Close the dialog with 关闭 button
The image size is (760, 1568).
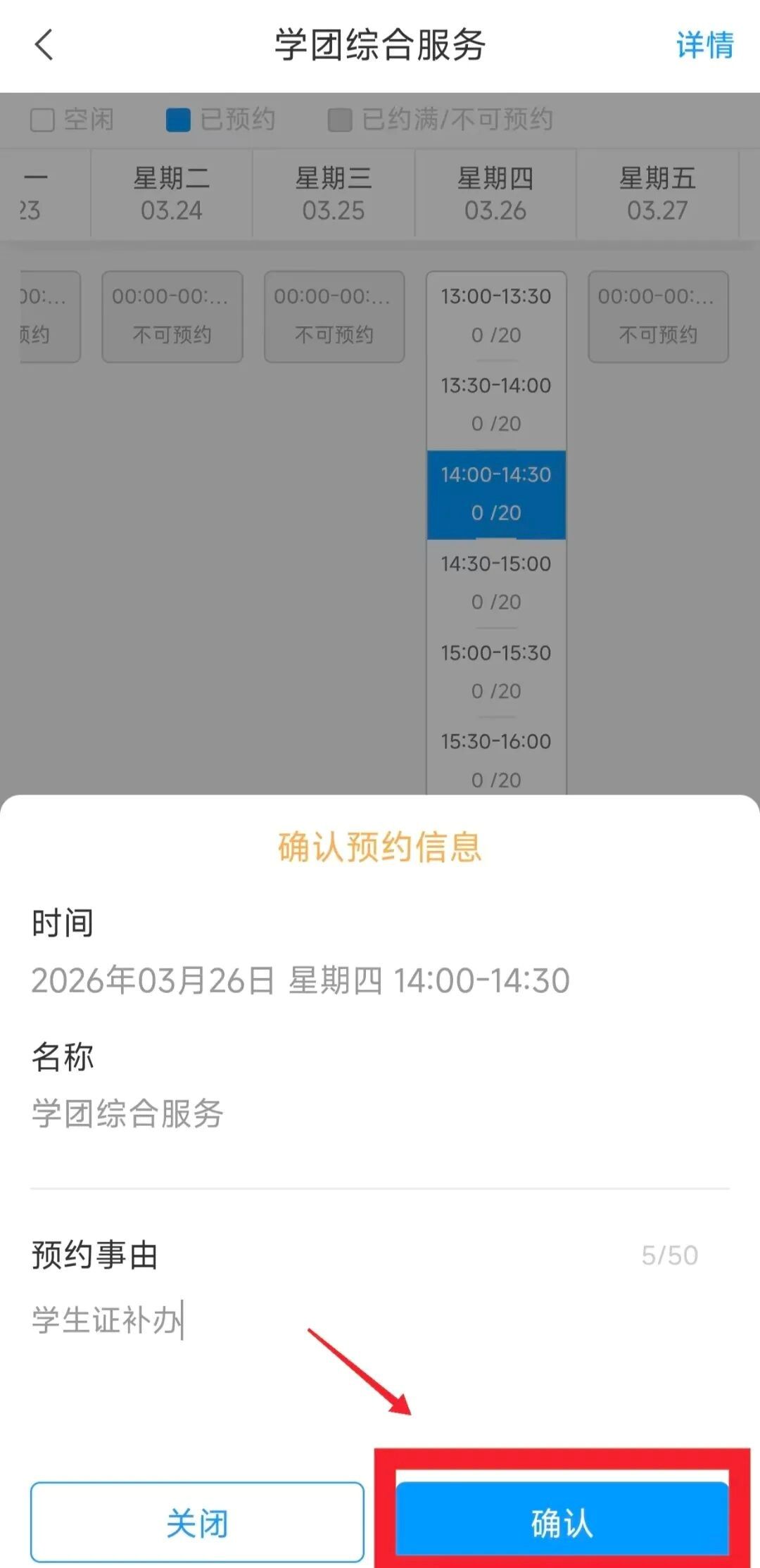pyautogui.click(x=197, y=1523)
